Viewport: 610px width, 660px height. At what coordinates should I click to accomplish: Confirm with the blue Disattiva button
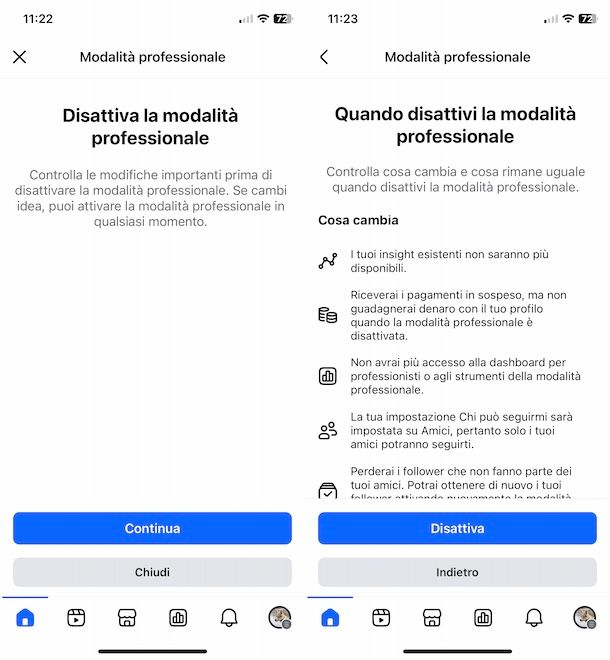point(457,528)
